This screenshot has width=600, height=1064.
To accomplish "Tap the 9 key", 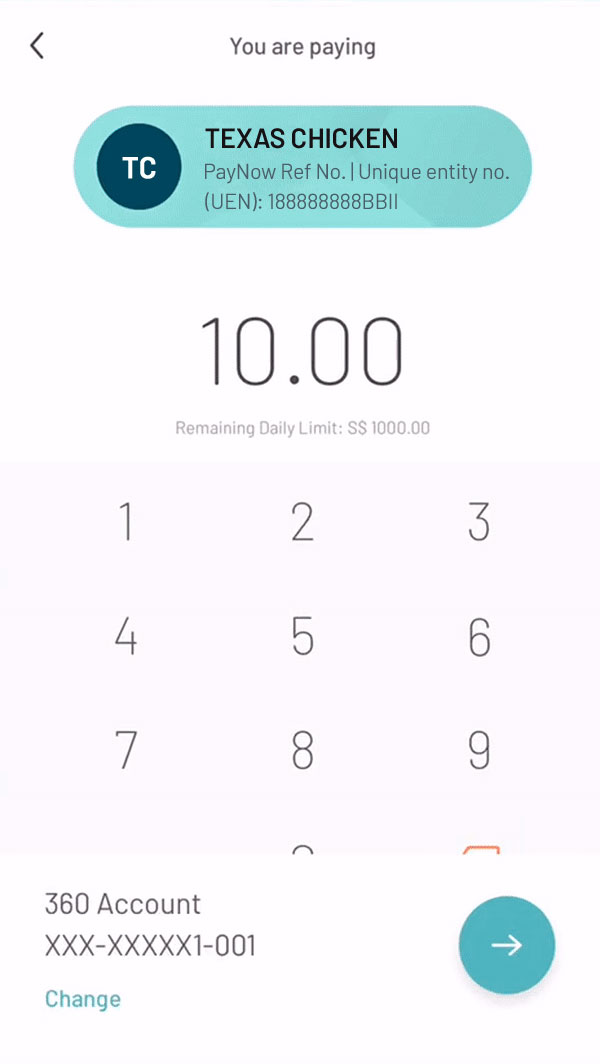I will tap(479, 750).
